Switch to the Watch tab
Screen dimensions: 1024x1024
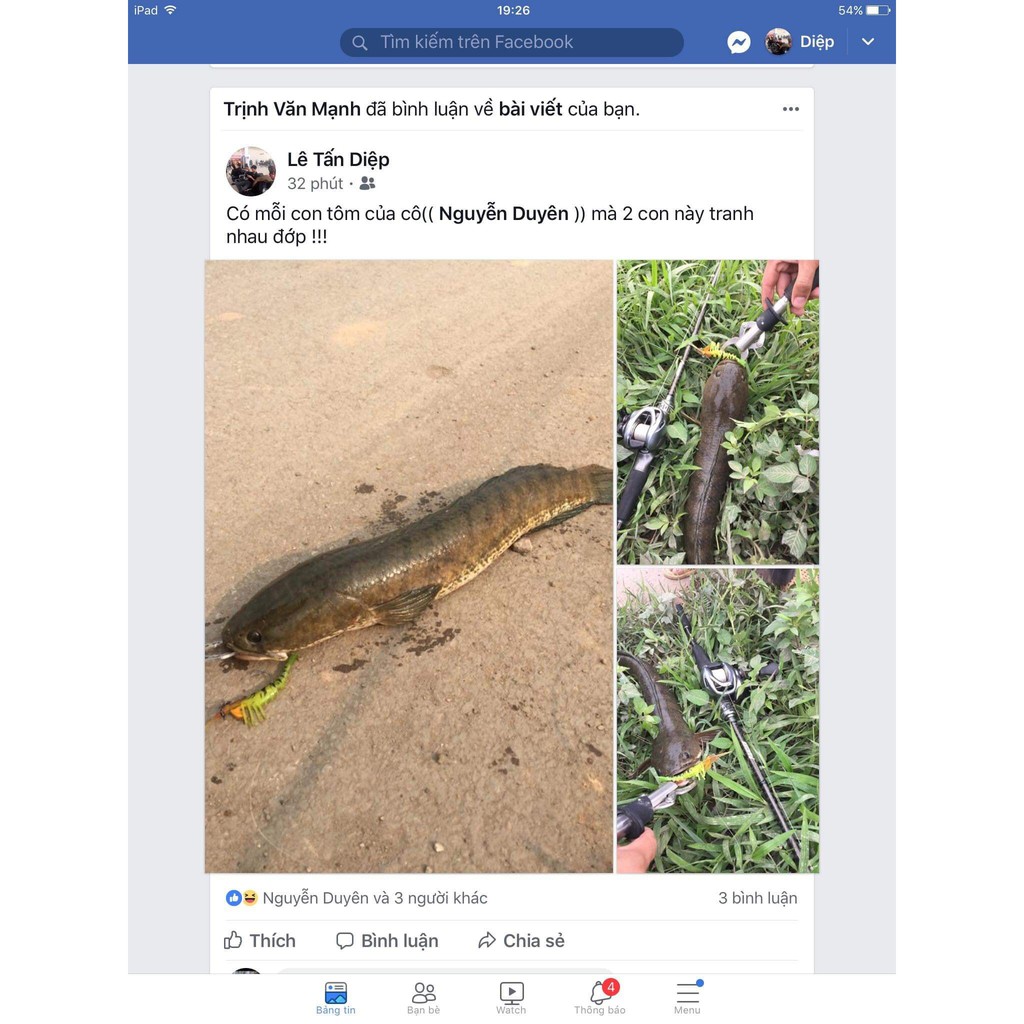click(x=511, y=997)
